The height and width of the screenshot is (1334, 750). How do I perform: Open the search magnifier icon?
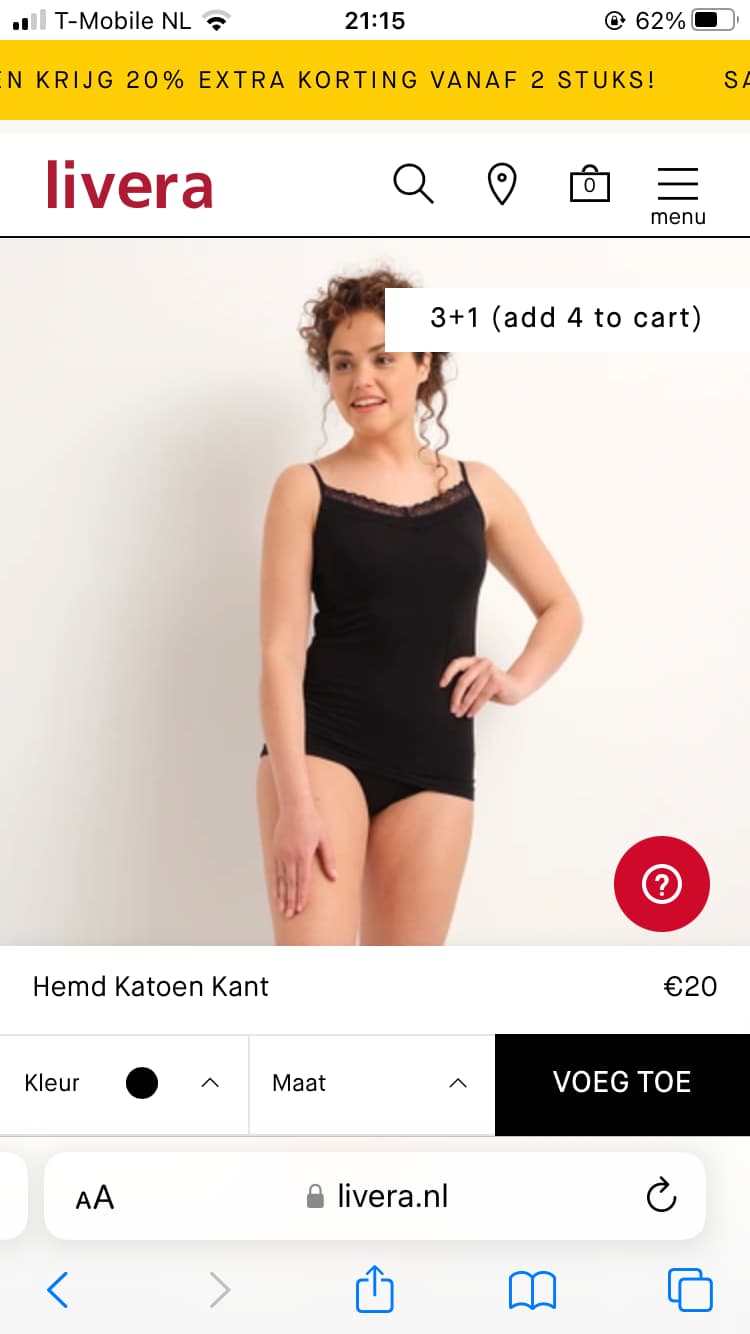tap(413, 184)
